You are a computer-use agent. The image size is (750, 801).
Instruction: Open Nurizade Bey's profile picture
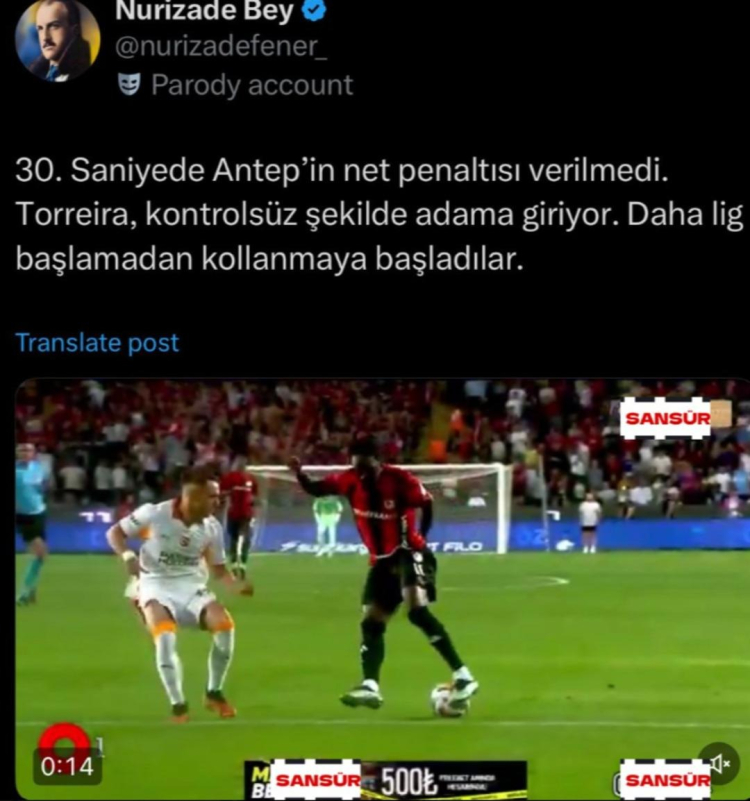[x=57, y=40]
